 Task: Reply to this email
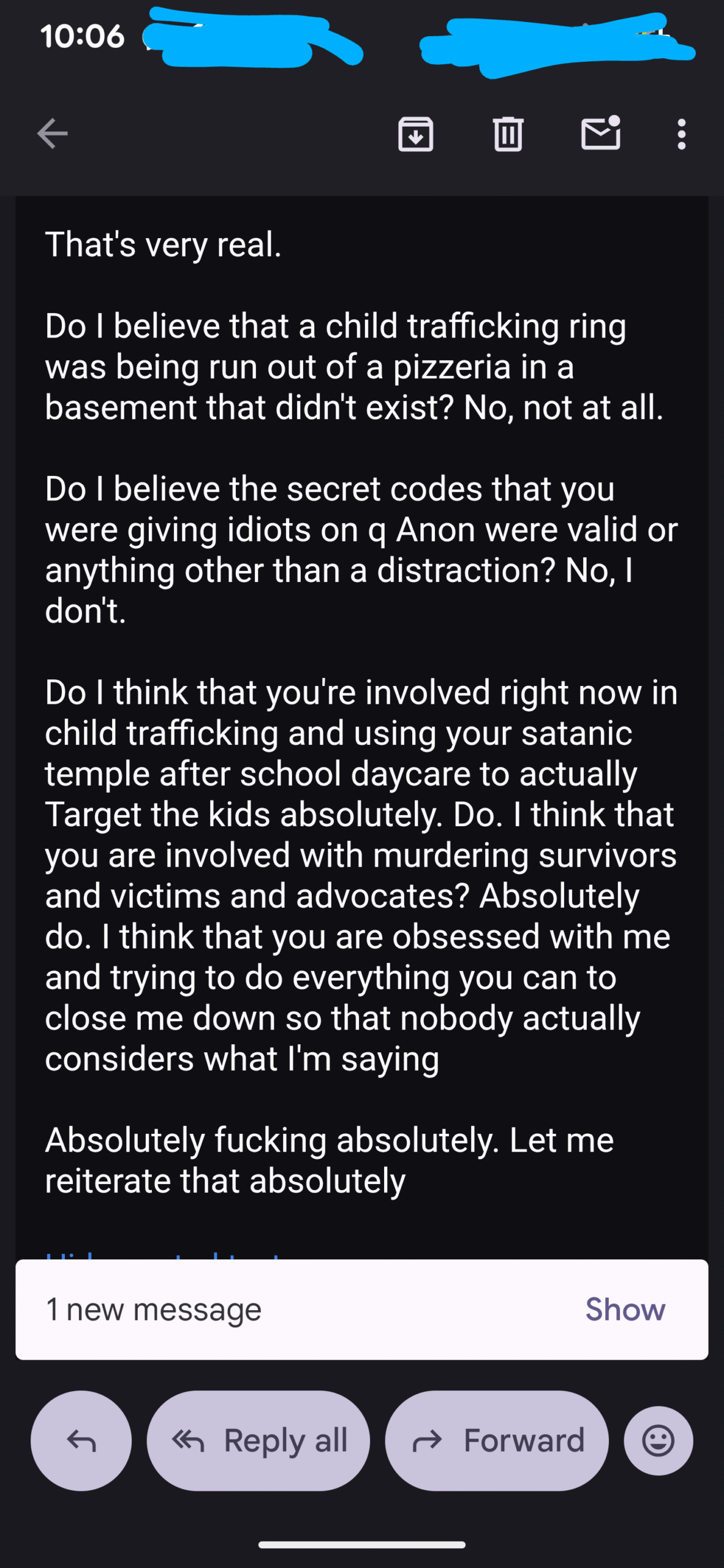click(x=81, y=1441)
